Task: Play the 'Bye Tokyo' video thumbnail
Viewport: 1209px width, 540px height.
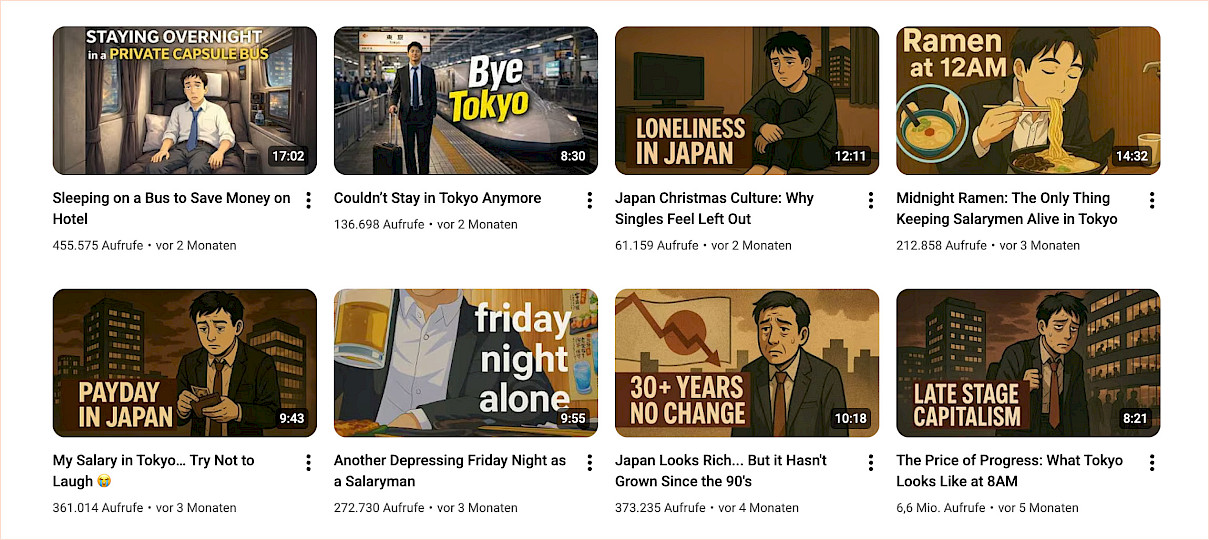Action: pos(465,101)
